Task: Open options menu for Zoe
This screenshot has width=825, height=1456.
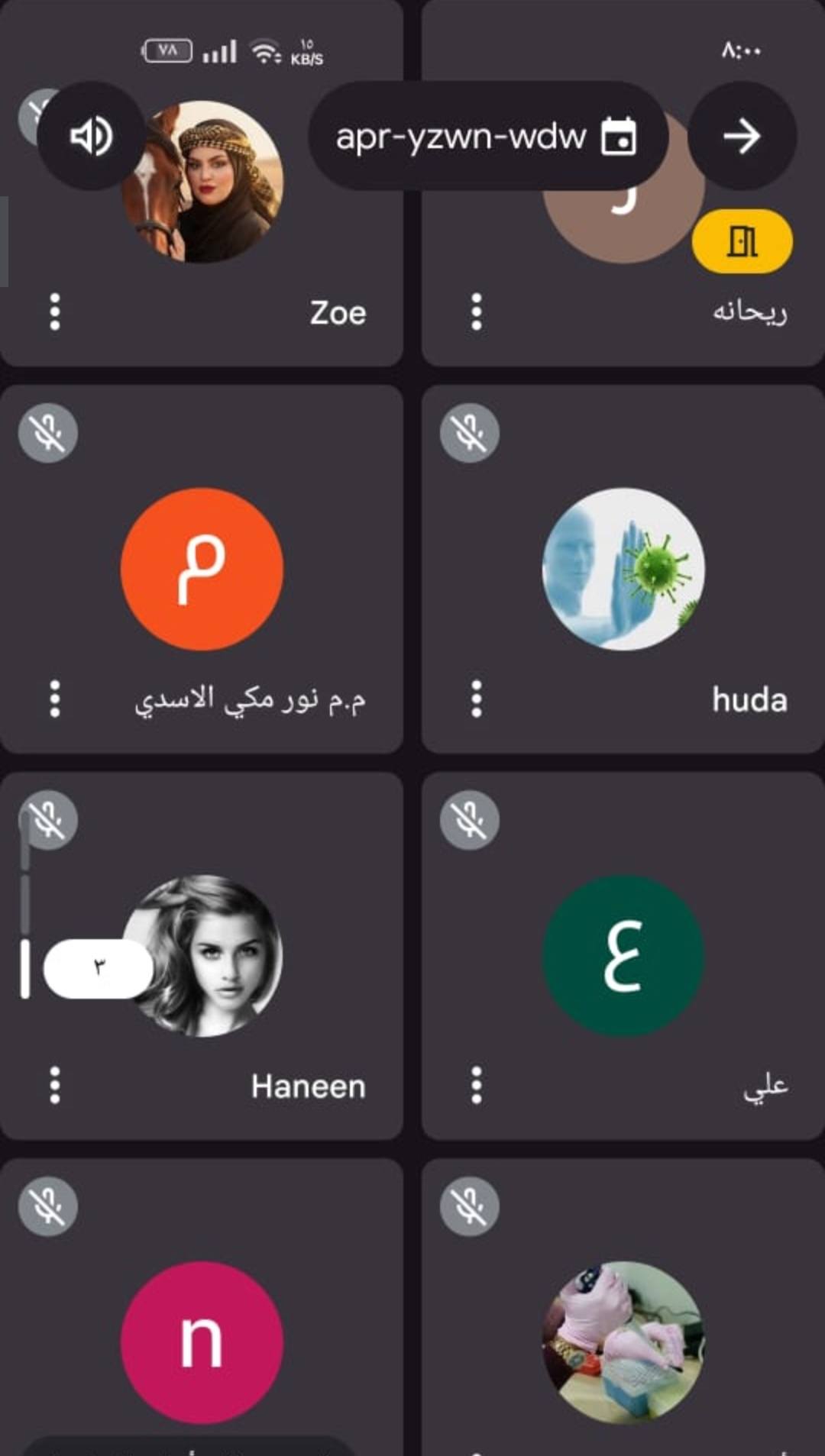Action: pos(55,312)
